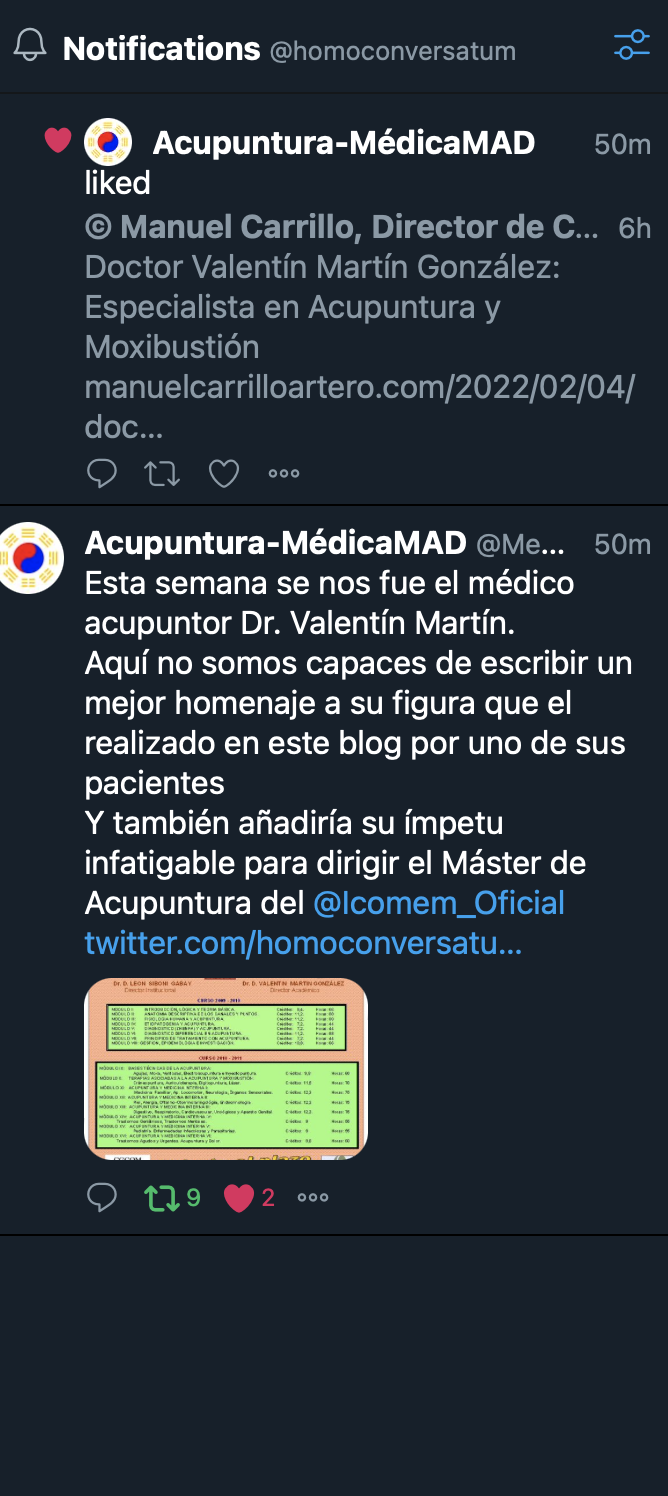Open more options on Dr. Valentín Martín tweet
668x1496 pixels.
313,1197
